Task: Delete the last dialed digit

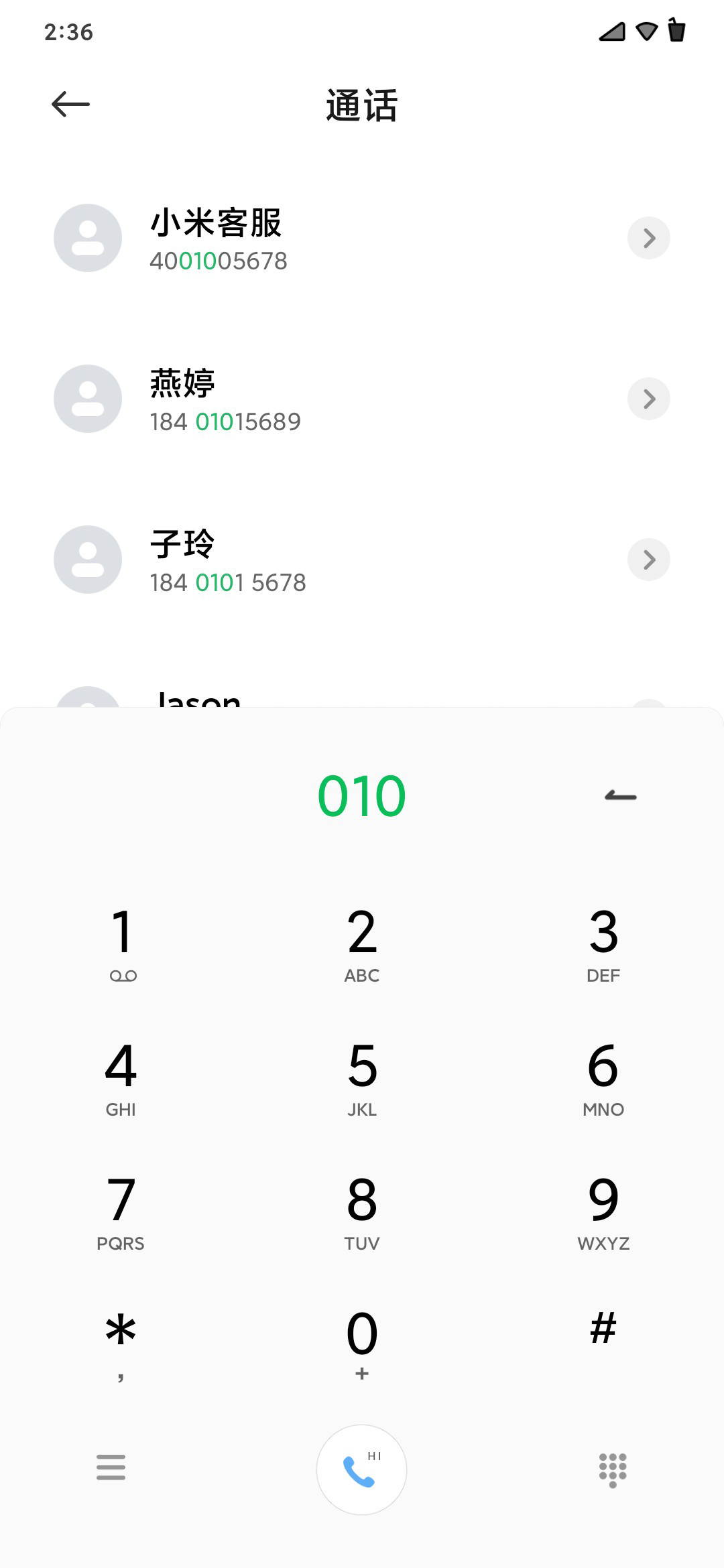Action: click(621, 796)
